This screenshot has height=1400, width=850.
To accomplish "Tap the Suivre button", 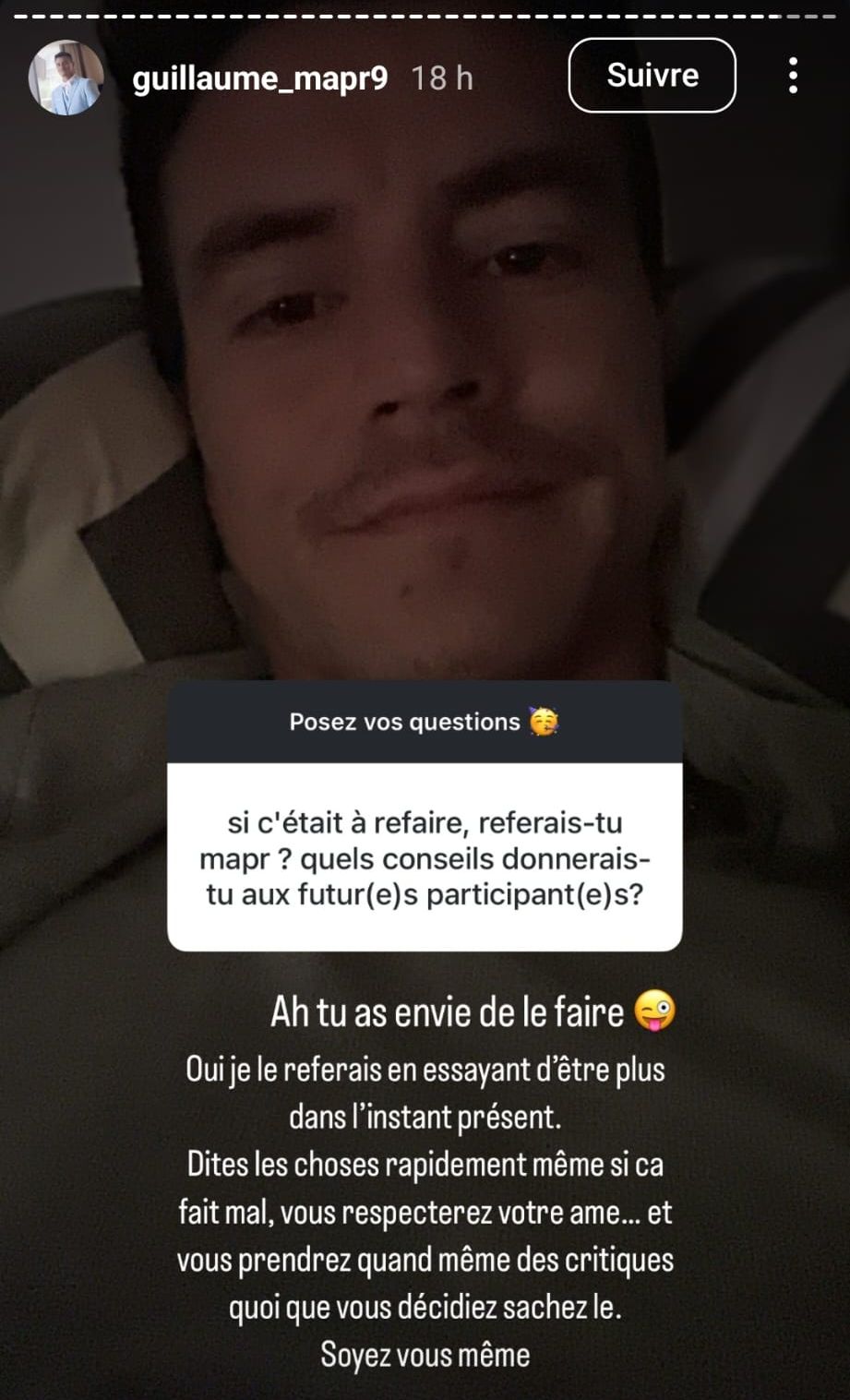I will [x=652, y=76].
